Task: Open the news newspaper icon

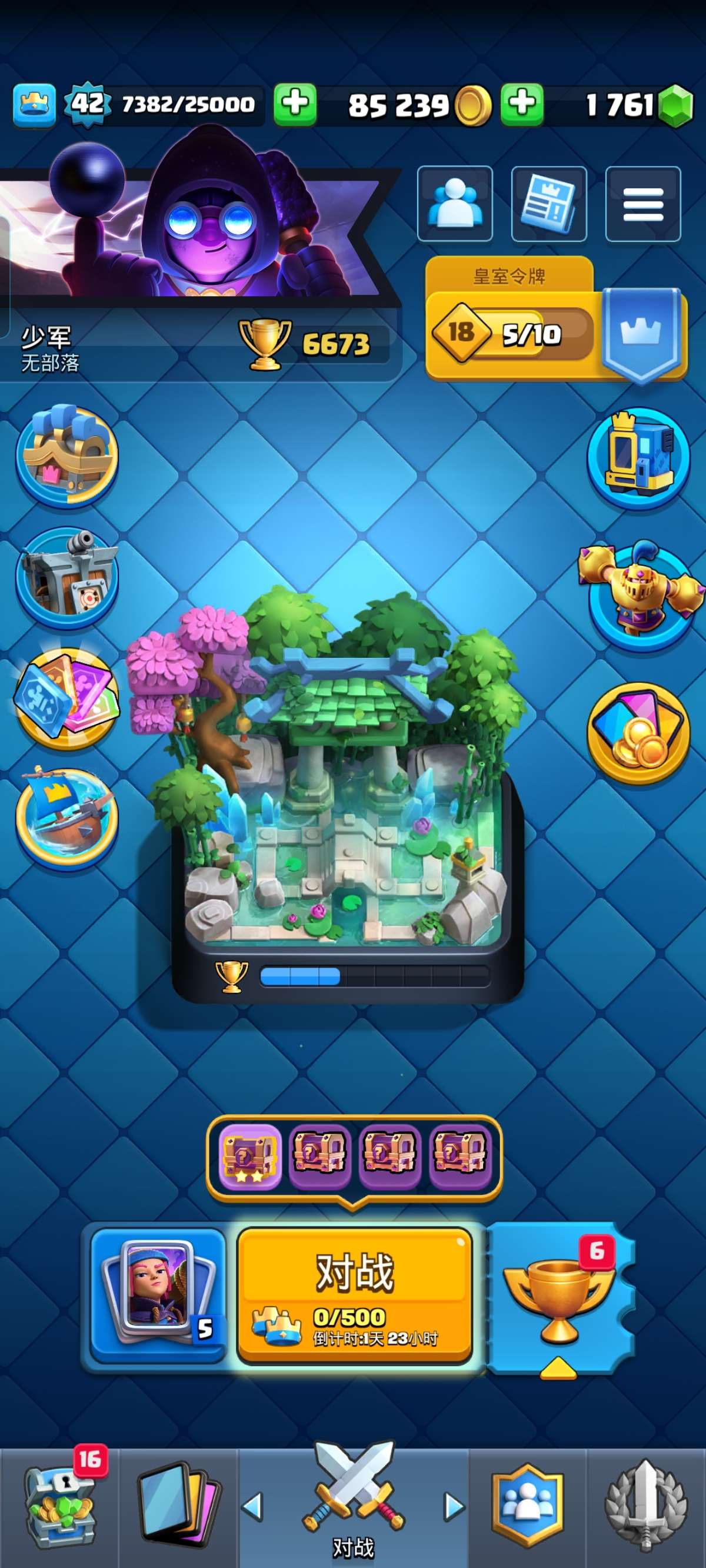Action: coord(548,204)
